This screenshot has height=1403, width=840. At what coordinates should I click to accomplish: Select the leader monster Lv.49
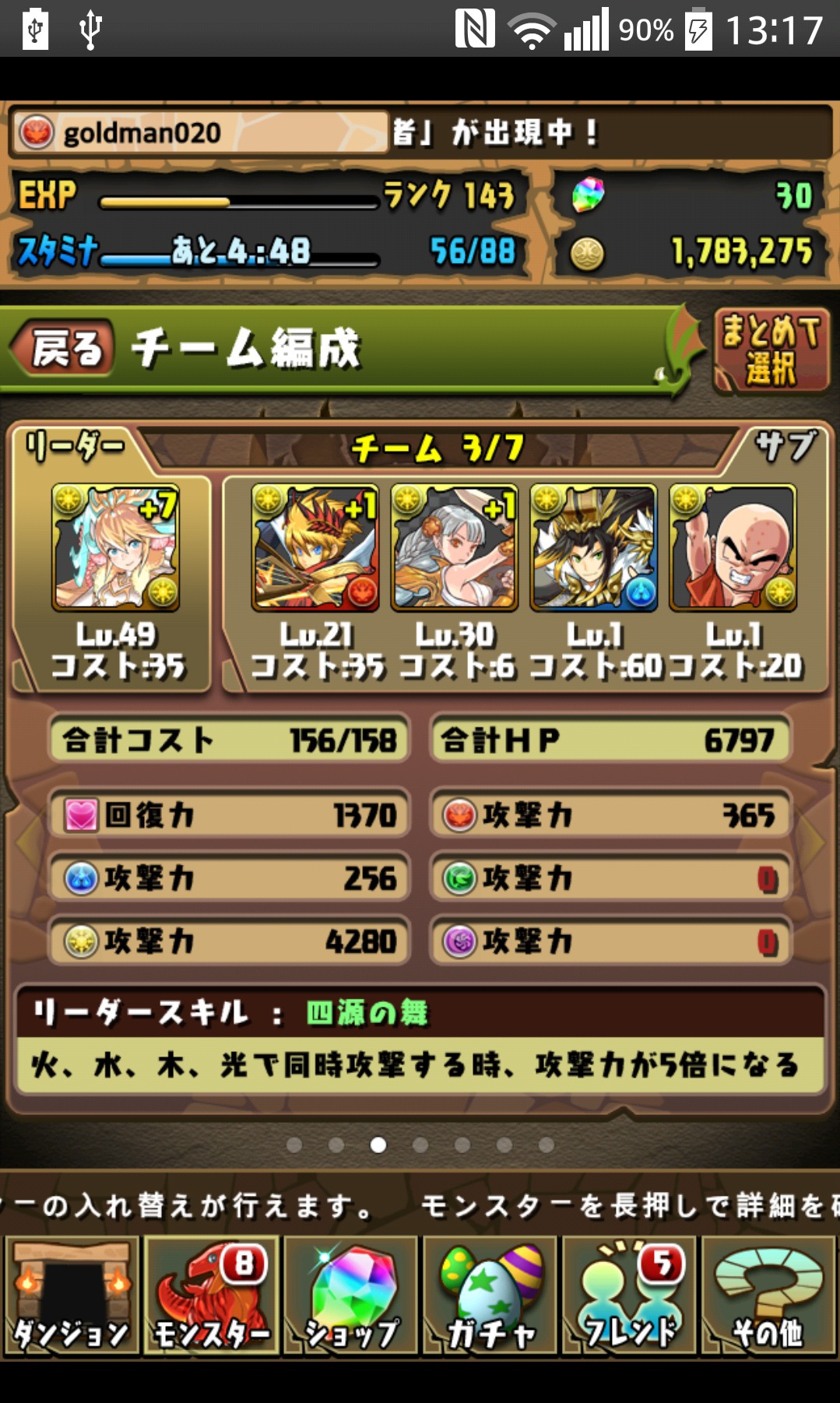[116, 547]
